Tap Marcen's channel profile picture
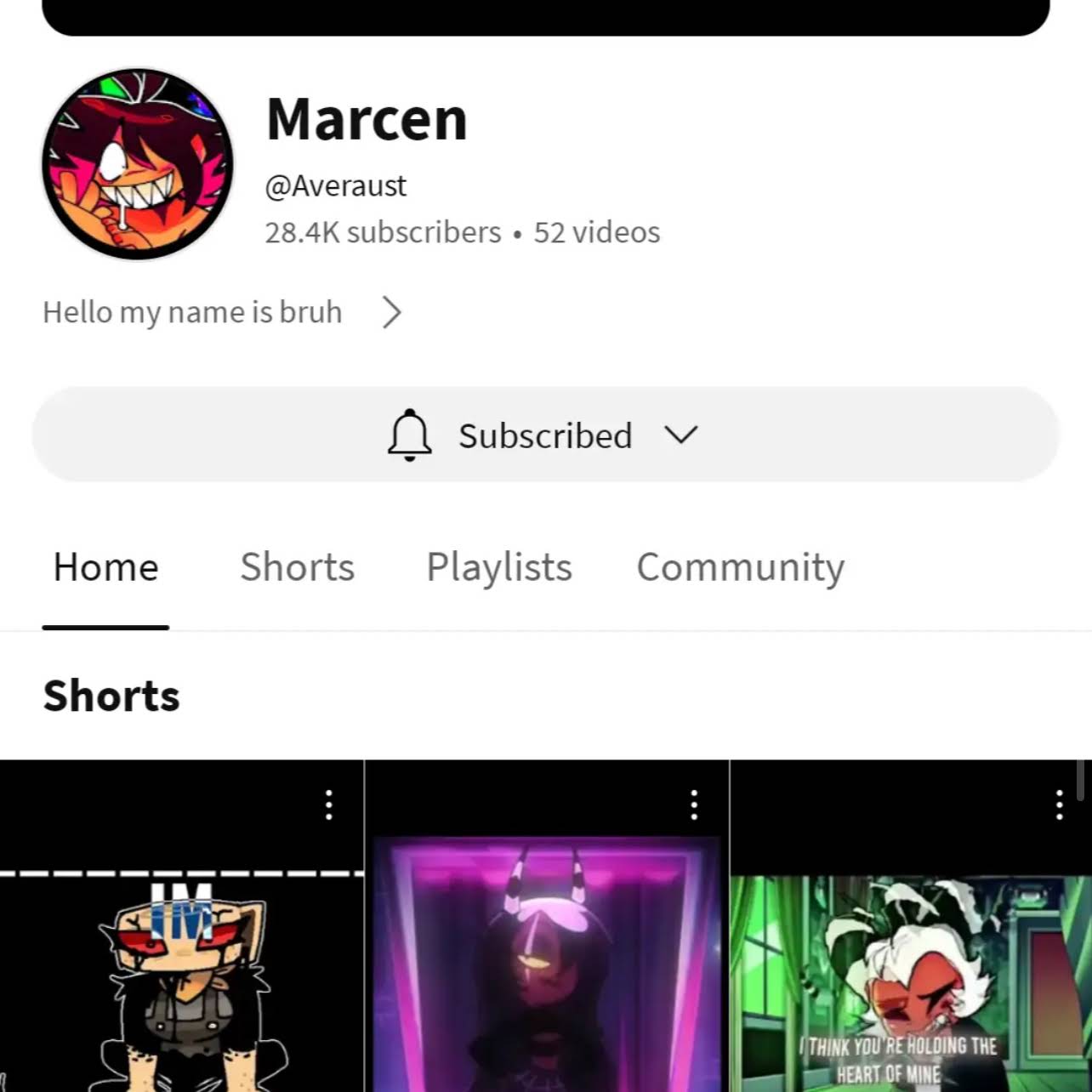This screenshot has height=1092, width=1092. [138, 163]
